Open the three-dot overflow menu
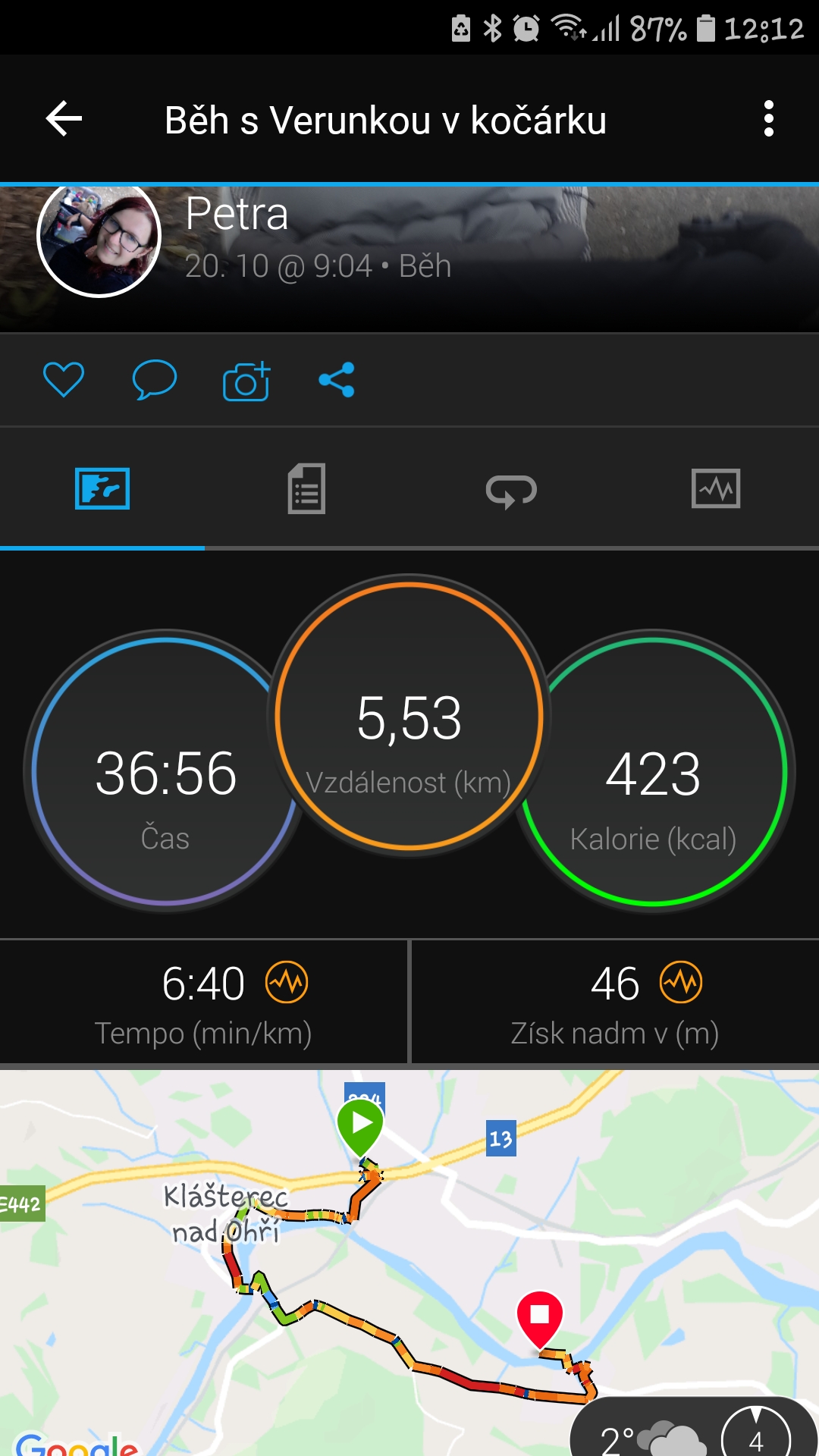This screenshot has width=819, height=1456. click(x=769, y=119)
